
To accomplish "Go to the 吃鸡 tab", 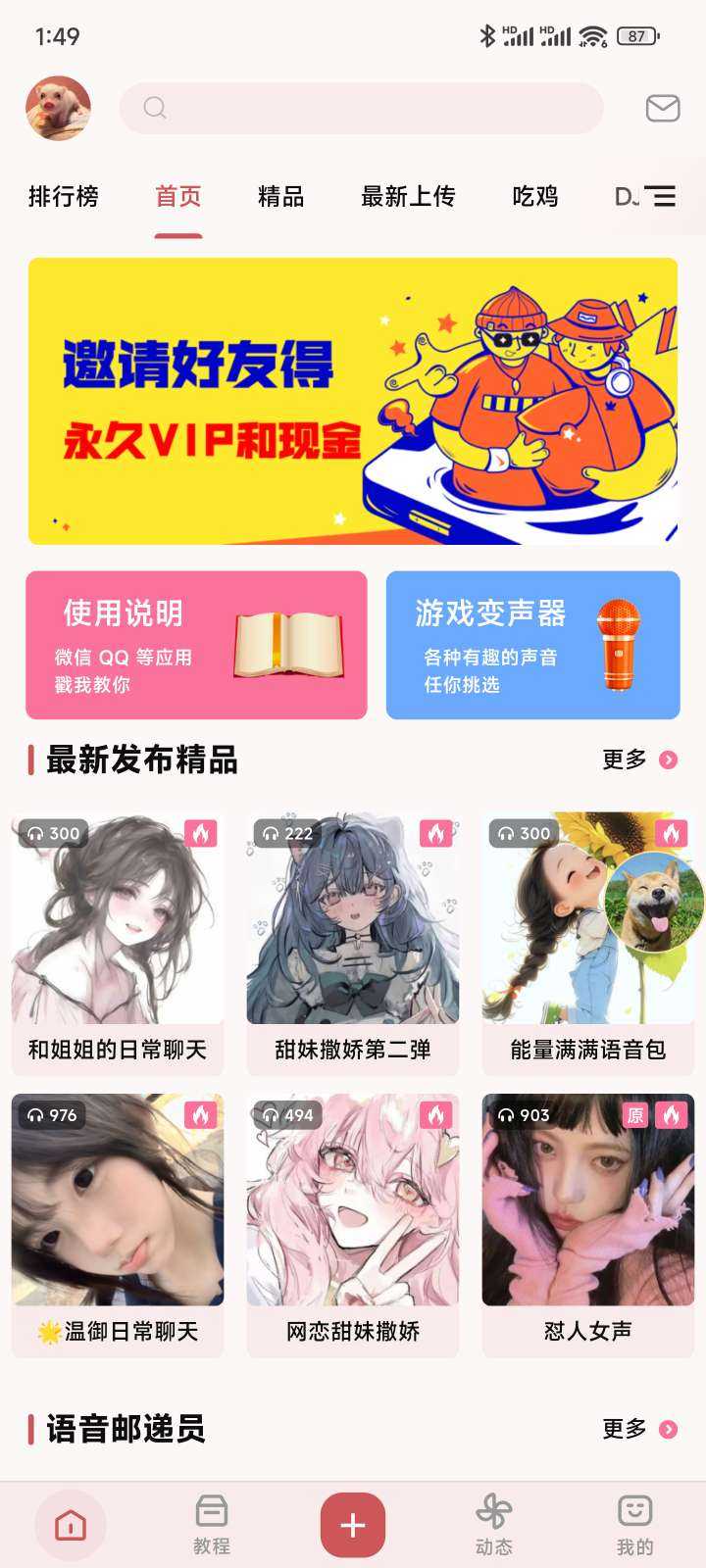I will coord(535,197).
